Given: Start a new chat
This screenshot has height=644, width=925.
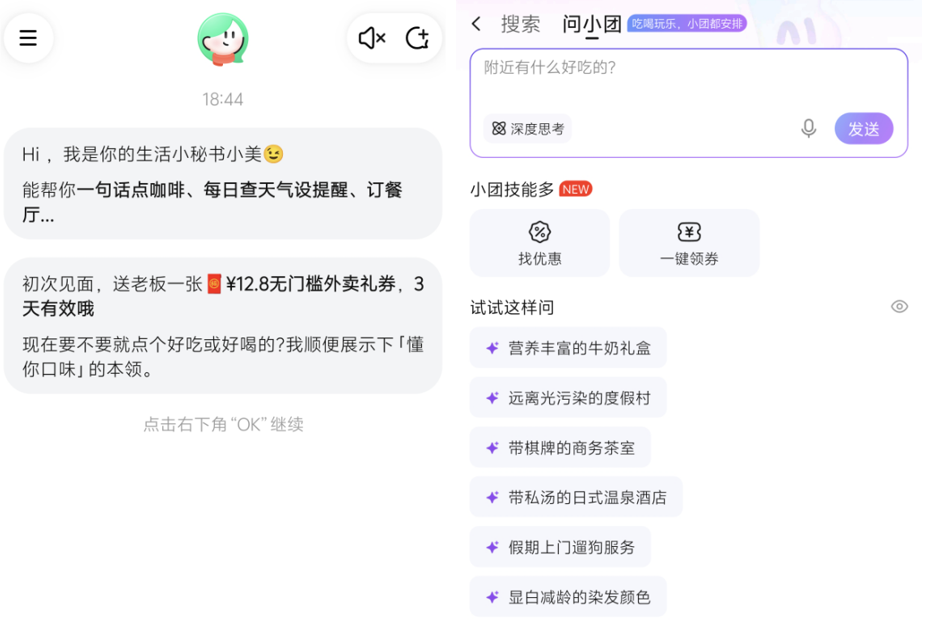Looking at the screenshot, I should pyautogui.click(x=417, y=38).
